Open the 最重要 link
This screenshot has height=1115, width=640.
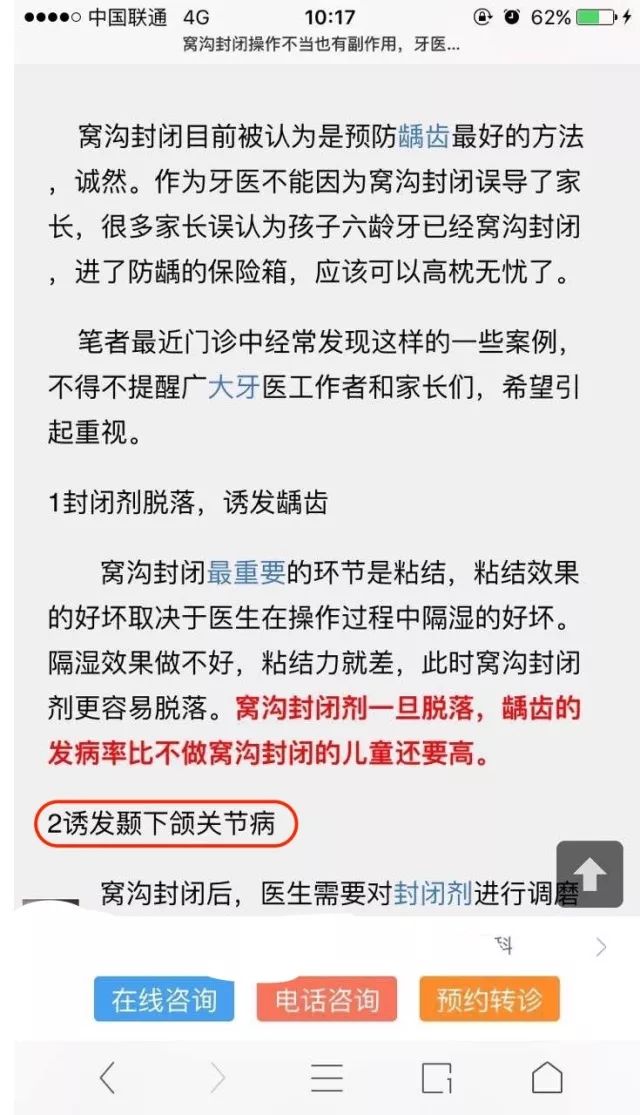[247, 573]
